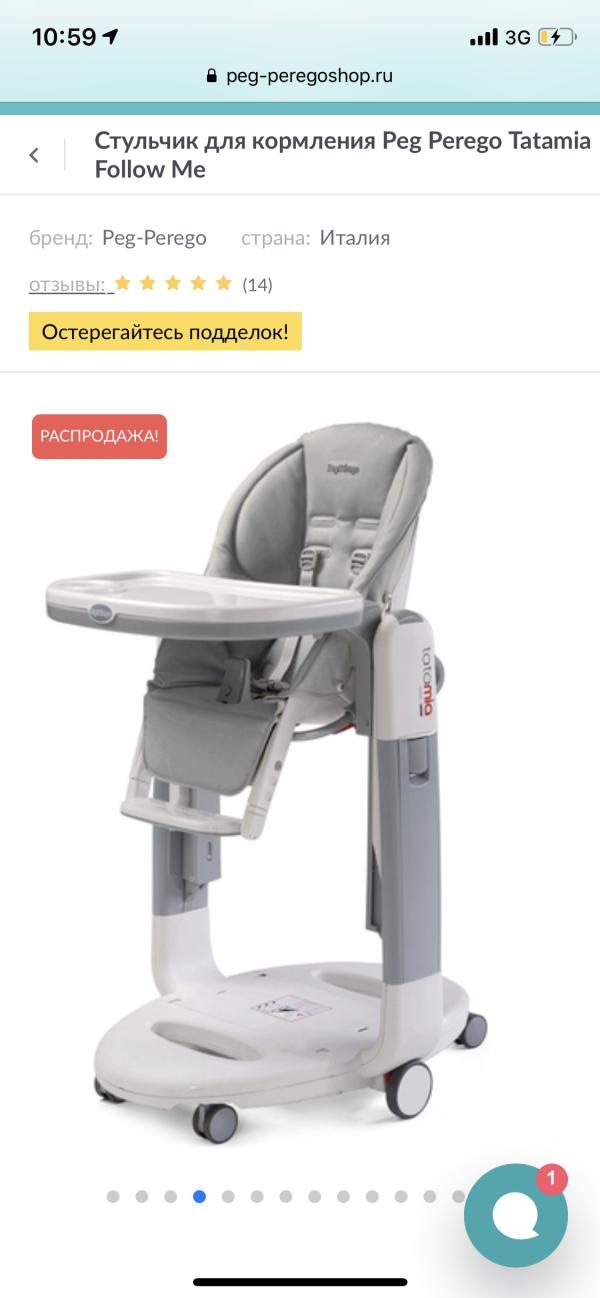Go back using the left chevron

(x=34, y=155)
